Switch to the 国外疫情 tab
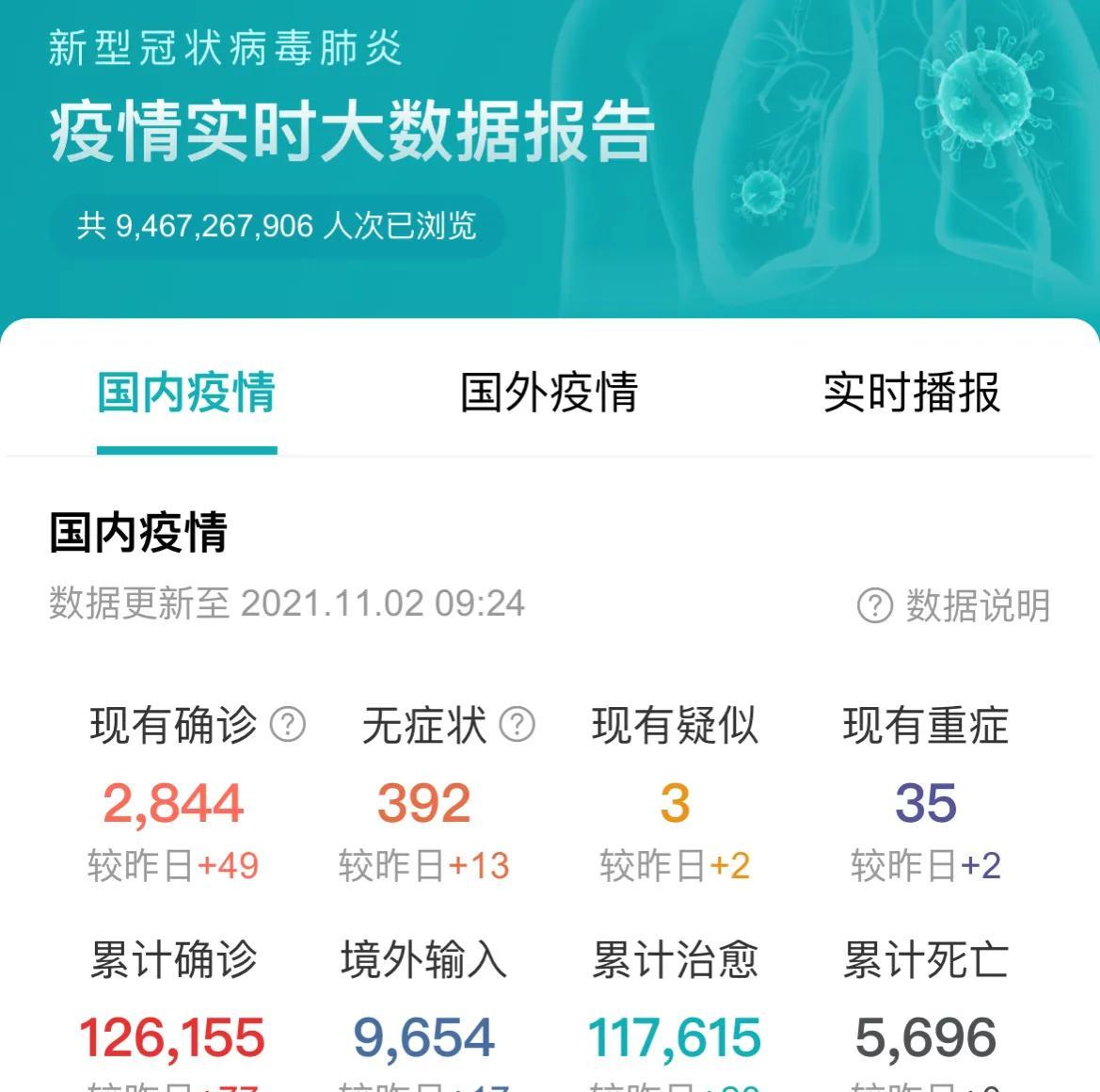The width and height of the screenshot is (1100, 1092). [x=549, y=393]
